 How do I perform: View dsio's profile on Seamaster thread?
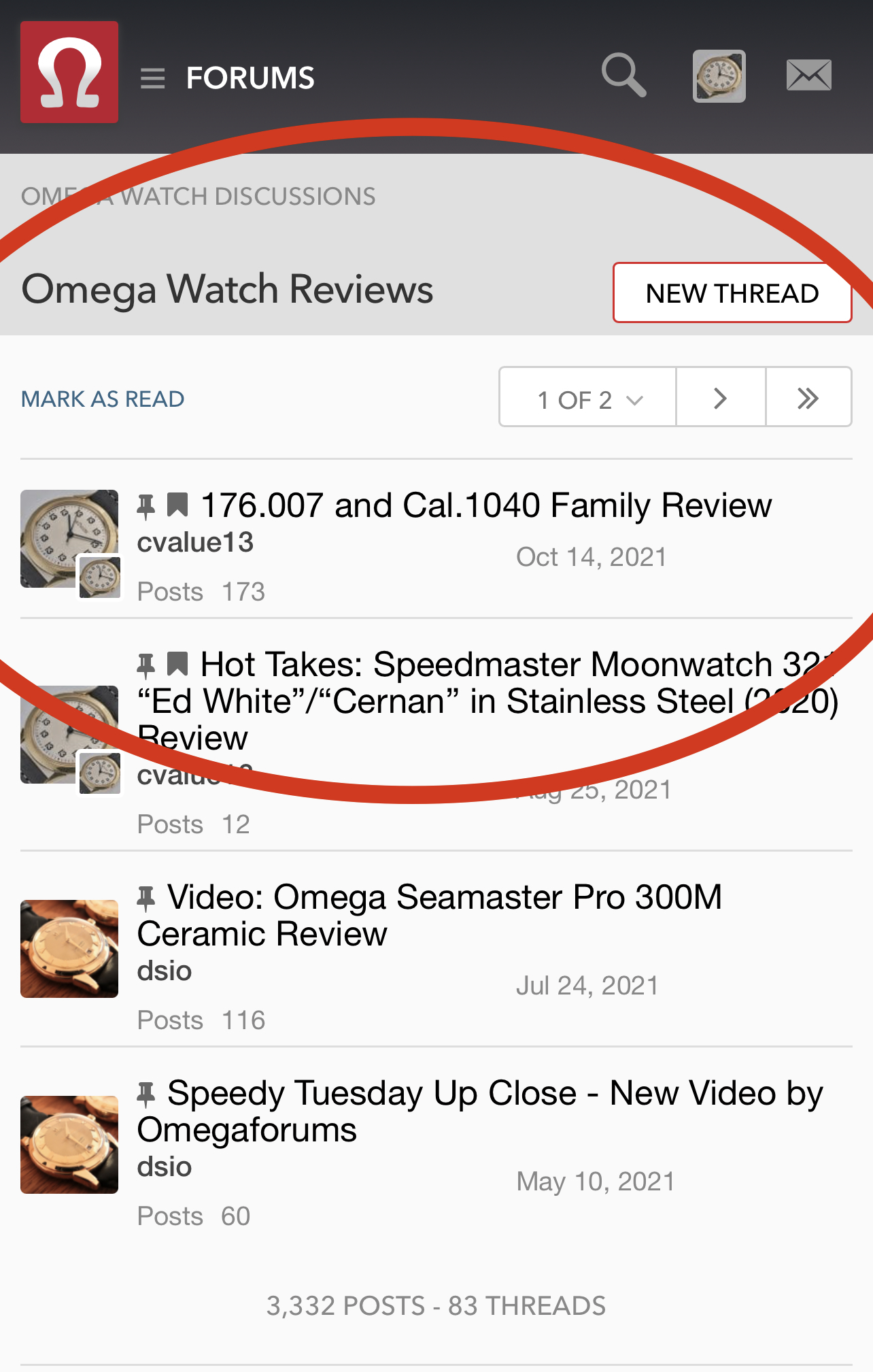165,971
